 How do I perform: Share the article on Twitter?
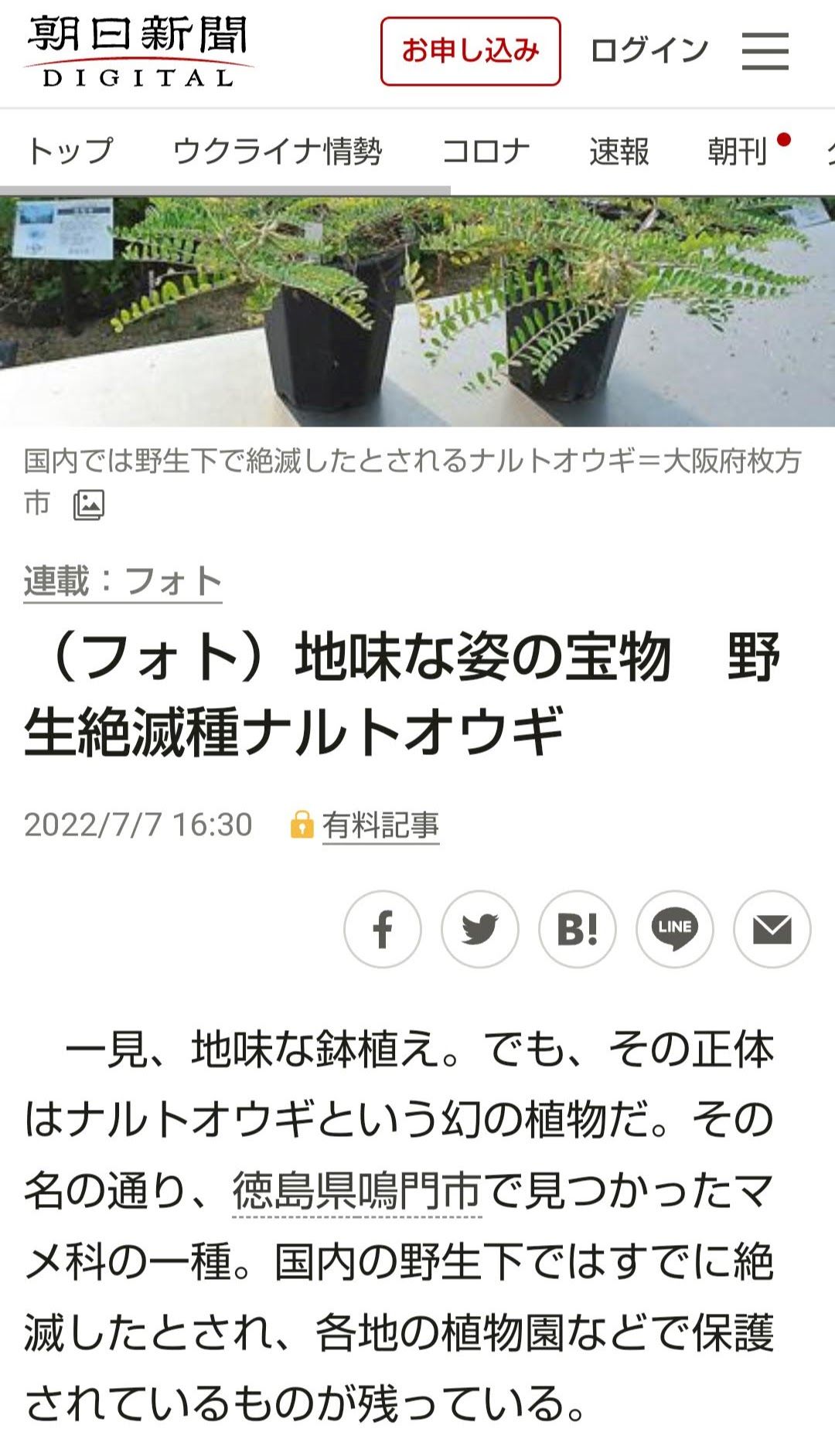coord(481,930)
